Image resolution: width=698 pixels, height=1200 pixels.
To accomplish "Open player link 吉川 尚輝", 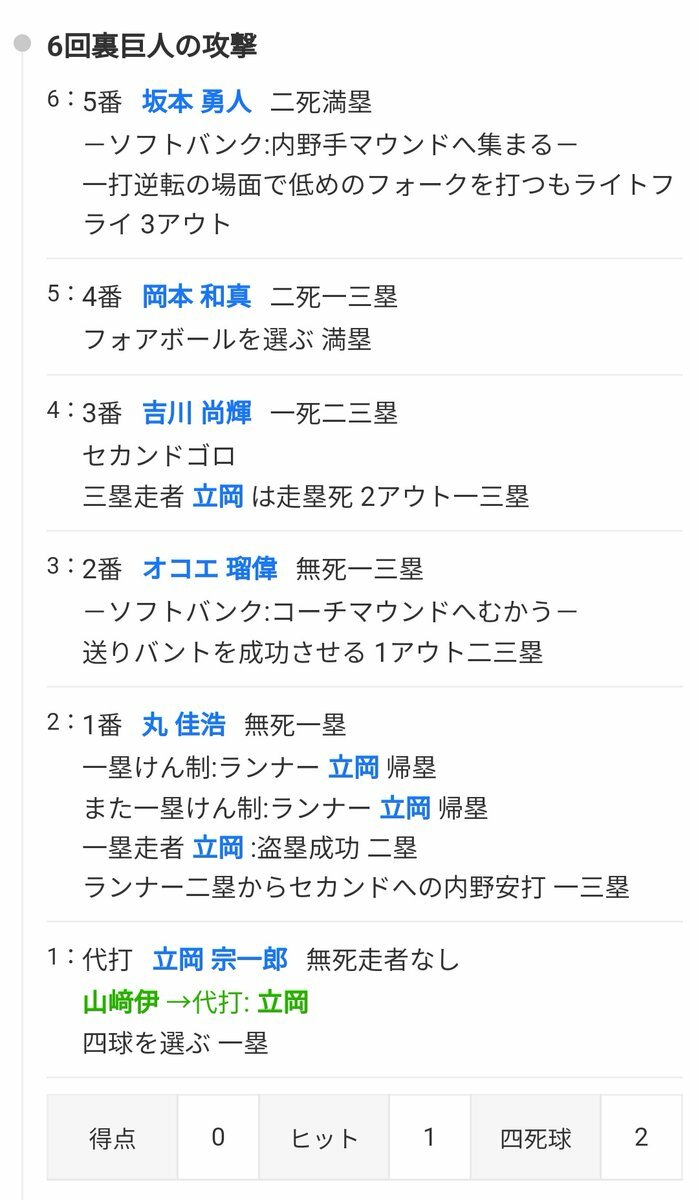I will 197,413.
